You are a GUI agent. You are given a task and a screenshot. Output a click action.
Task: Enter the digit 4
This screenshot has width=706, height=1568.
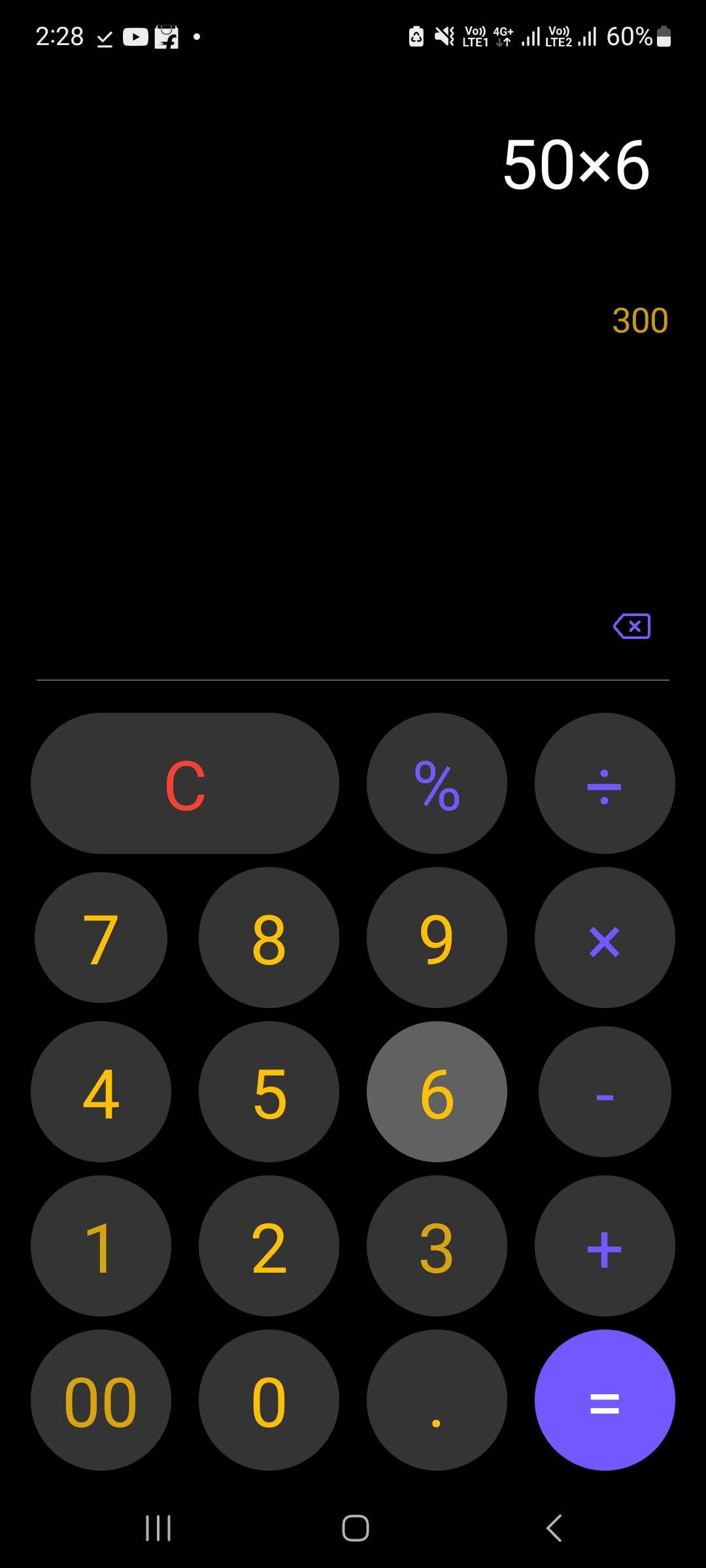tap(101, 1092)
